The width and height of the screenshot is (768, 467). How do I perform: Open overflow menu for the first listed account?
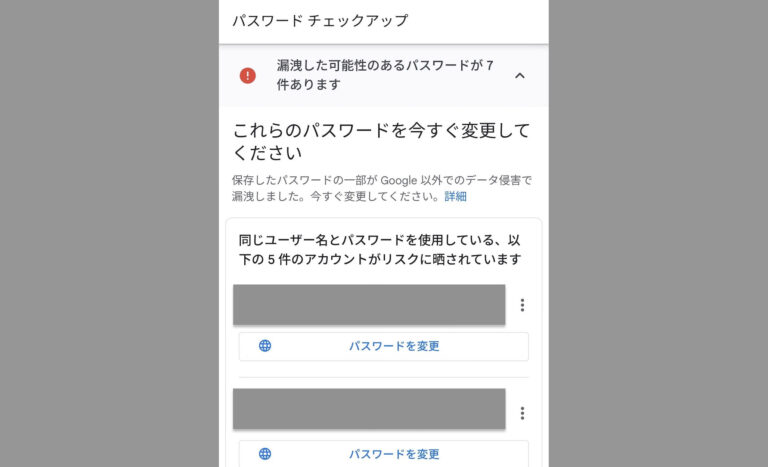(x=522, y=305)
